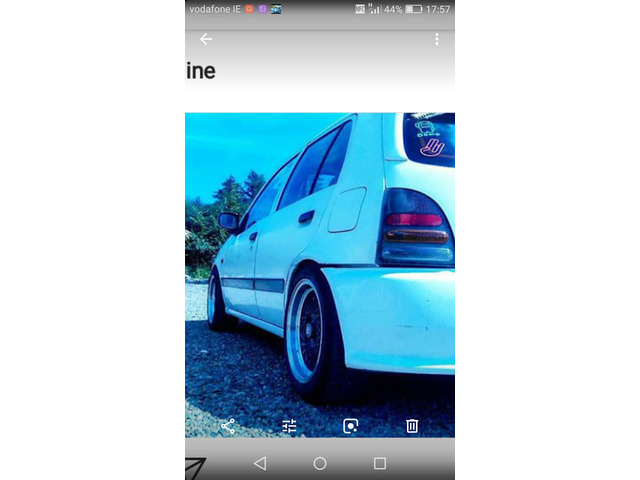640x480 pixels.
Task: Open recent apps square button
Action: pyautogui.click(x=380, y=463)
